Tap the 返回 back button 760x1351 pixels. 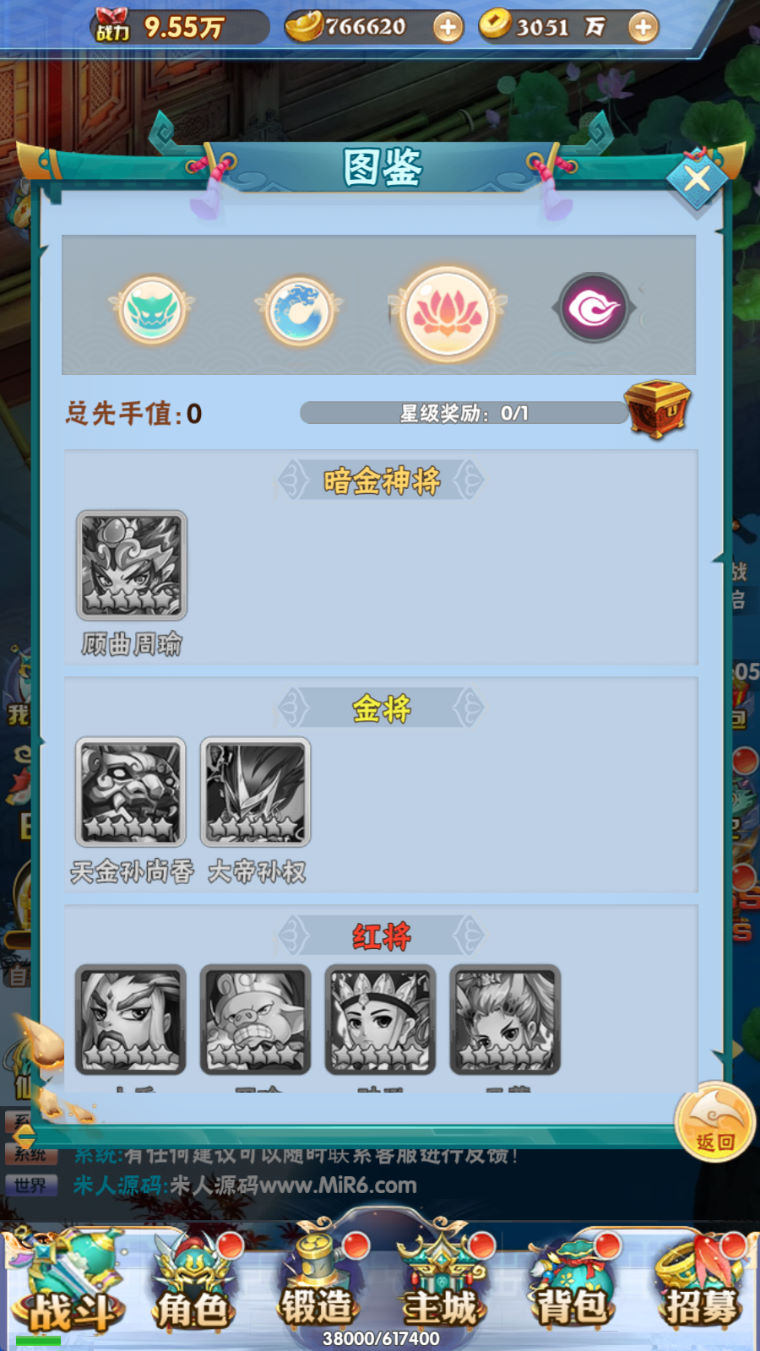[x=715, y=1121]
